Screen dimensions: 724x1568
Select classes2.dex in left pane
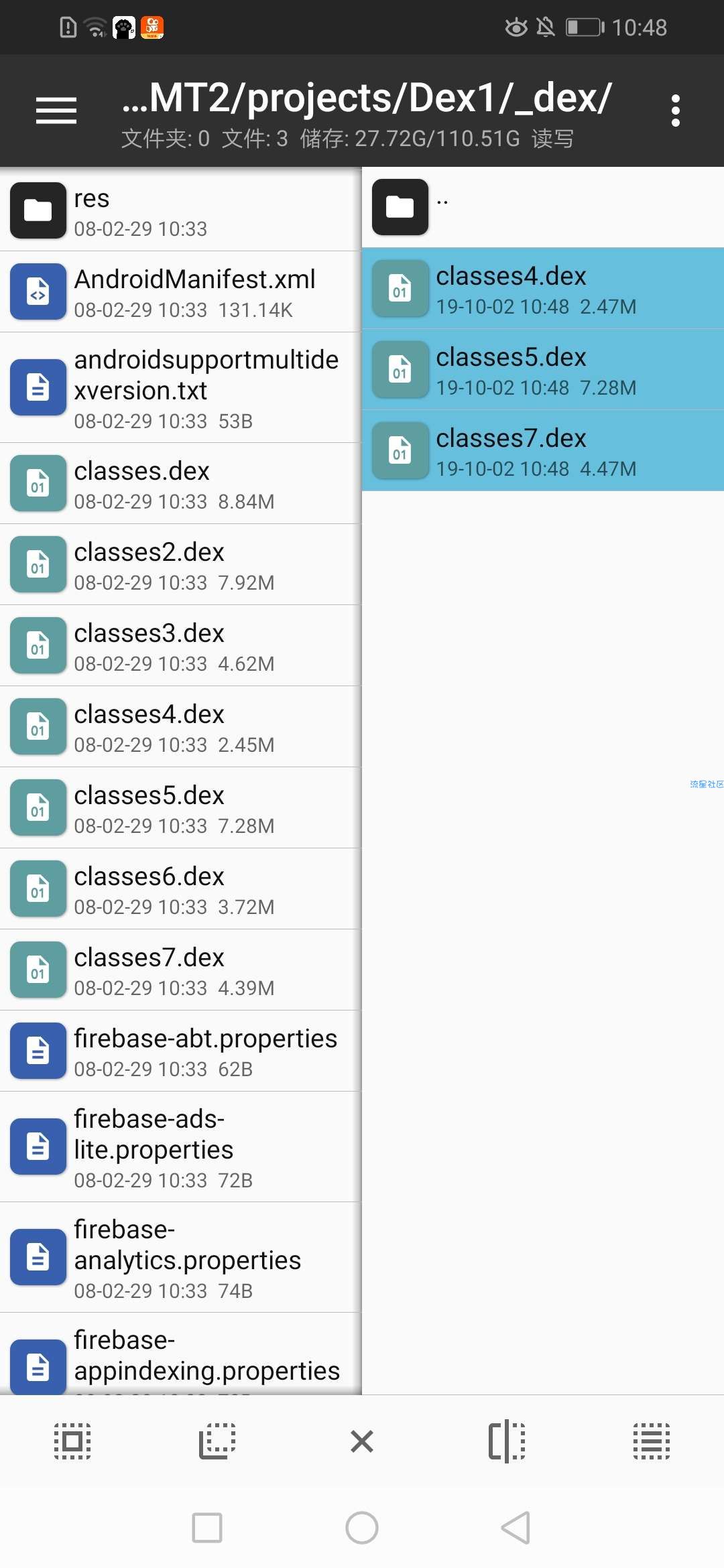[x=181, y=565]
